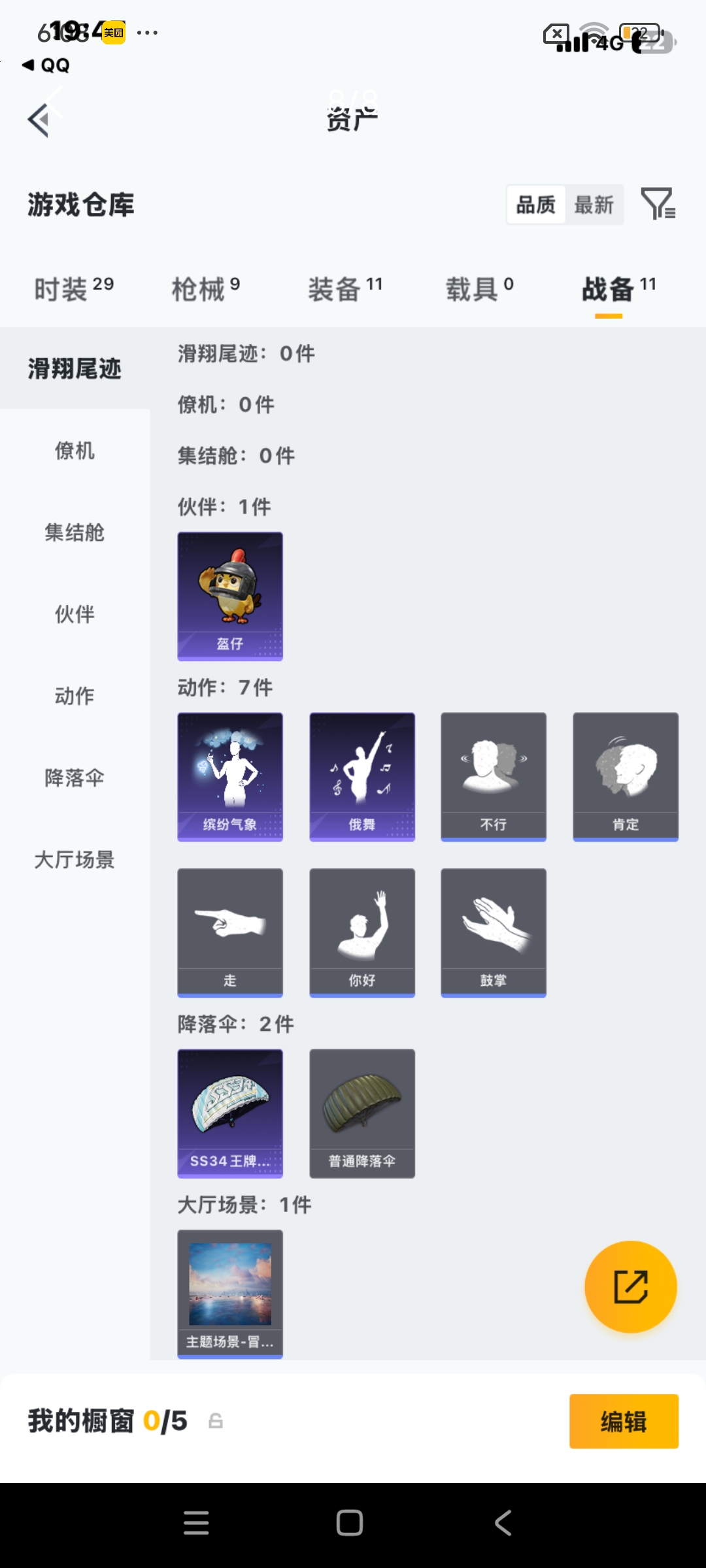View the SS34王牌 parachute
This screenshot has width=706, height=1568.
(230, 1113)
